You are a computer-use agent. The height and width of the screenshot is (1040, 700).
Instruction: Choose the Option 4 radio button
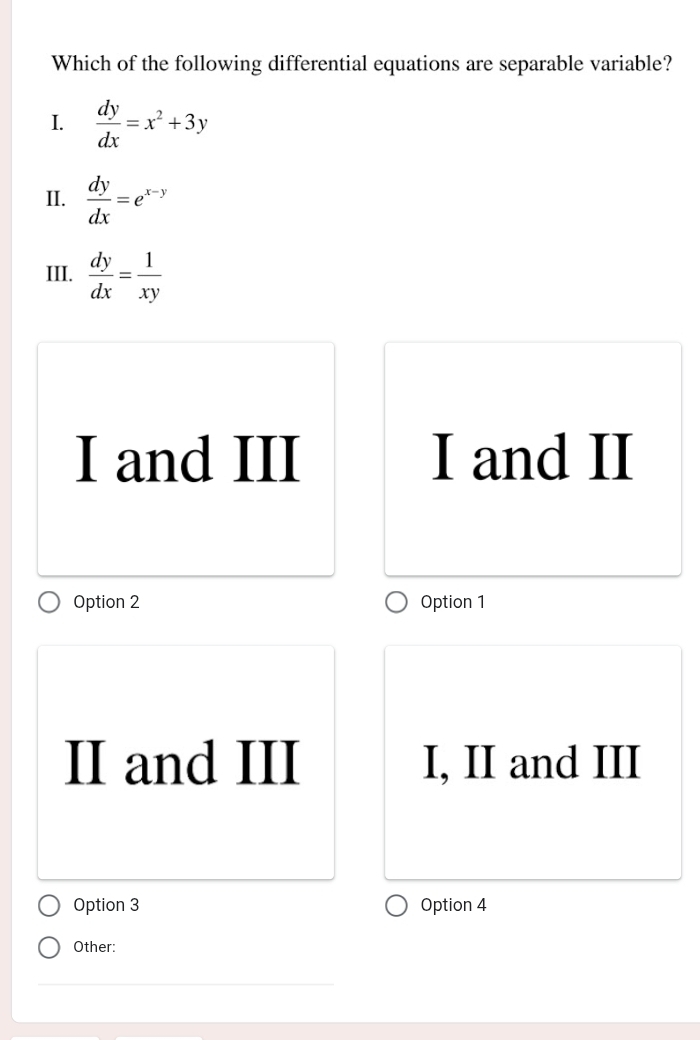396,905
